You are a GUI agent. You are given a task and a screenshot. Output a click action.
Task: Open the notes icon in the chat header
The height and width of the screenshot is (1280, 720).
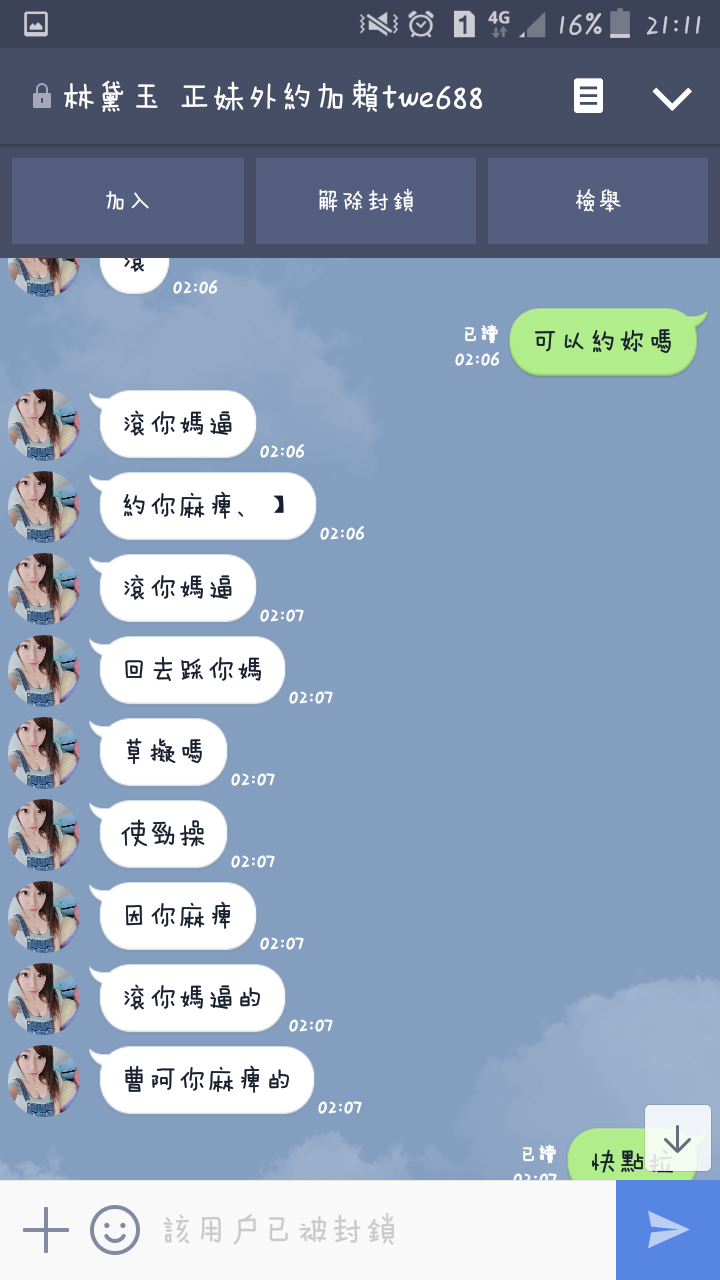(588, 97)
